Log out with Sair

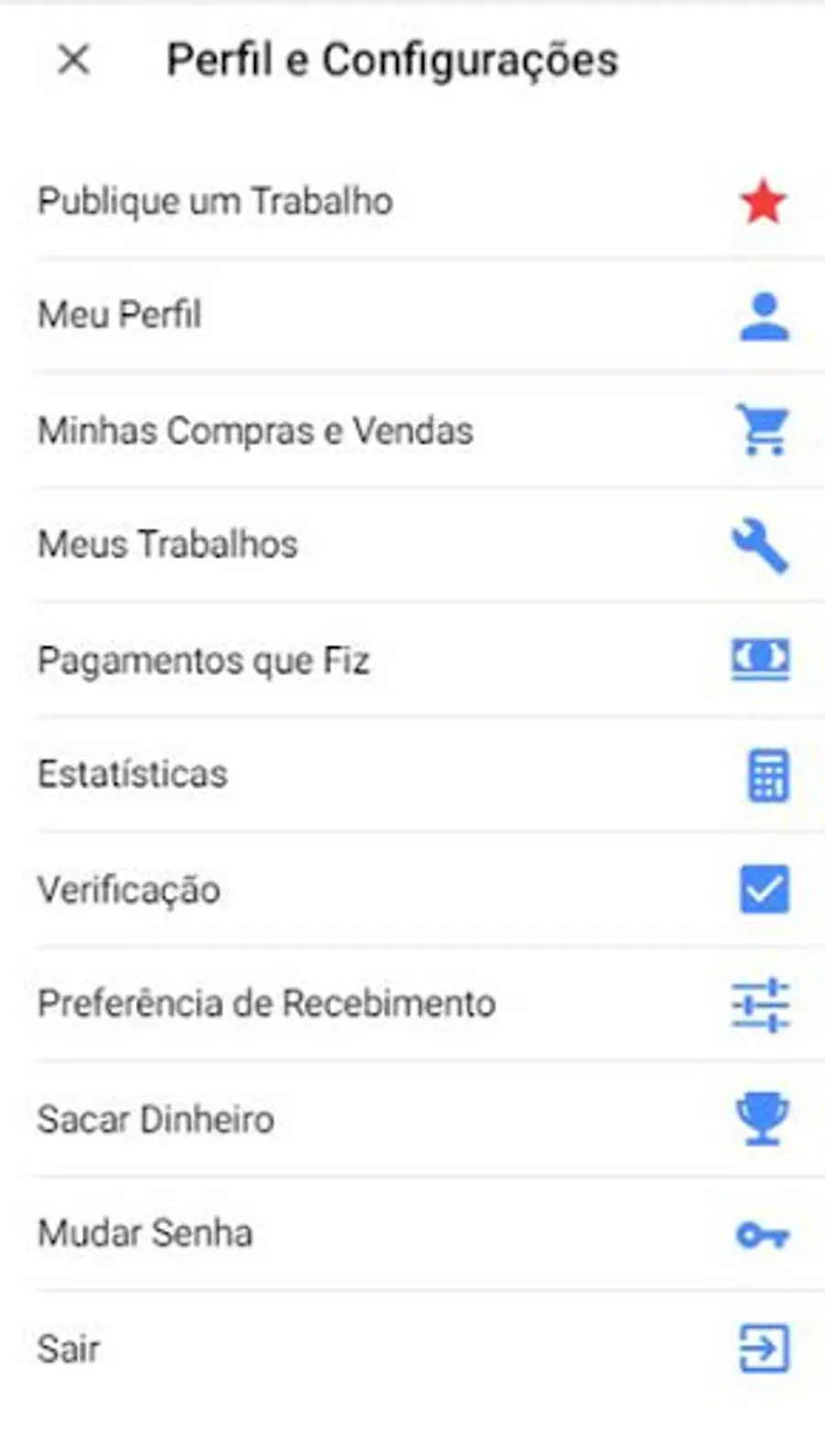point(69,1349)
